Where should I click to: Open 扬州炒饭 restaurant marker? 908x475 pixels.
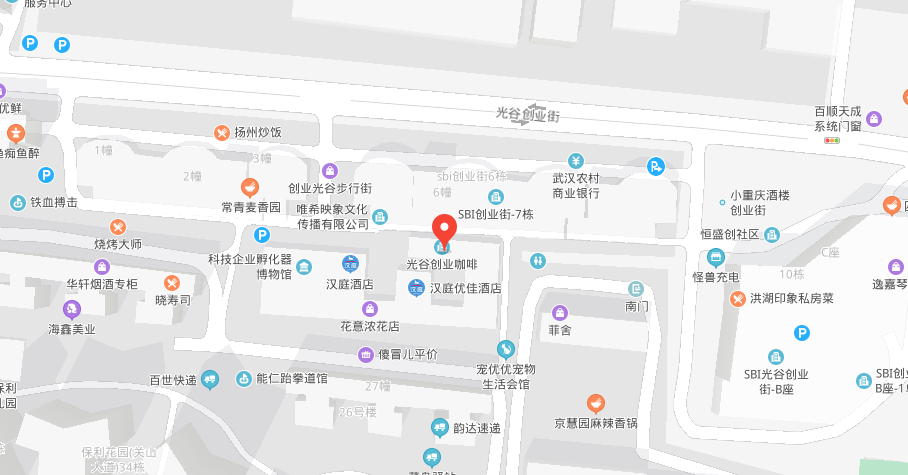pos(222,132)
